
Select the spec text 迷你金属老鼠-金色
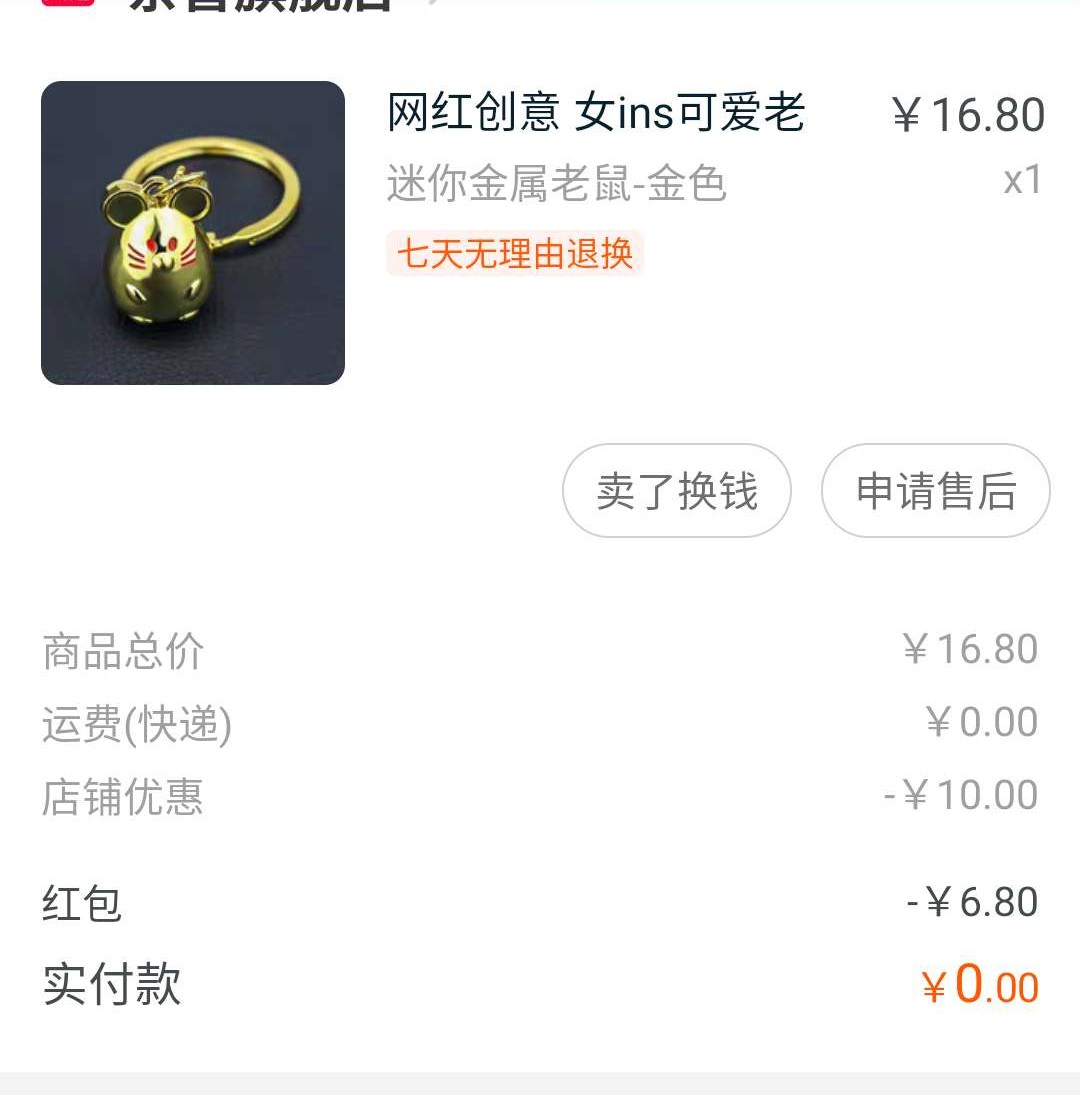click(555, 183)
